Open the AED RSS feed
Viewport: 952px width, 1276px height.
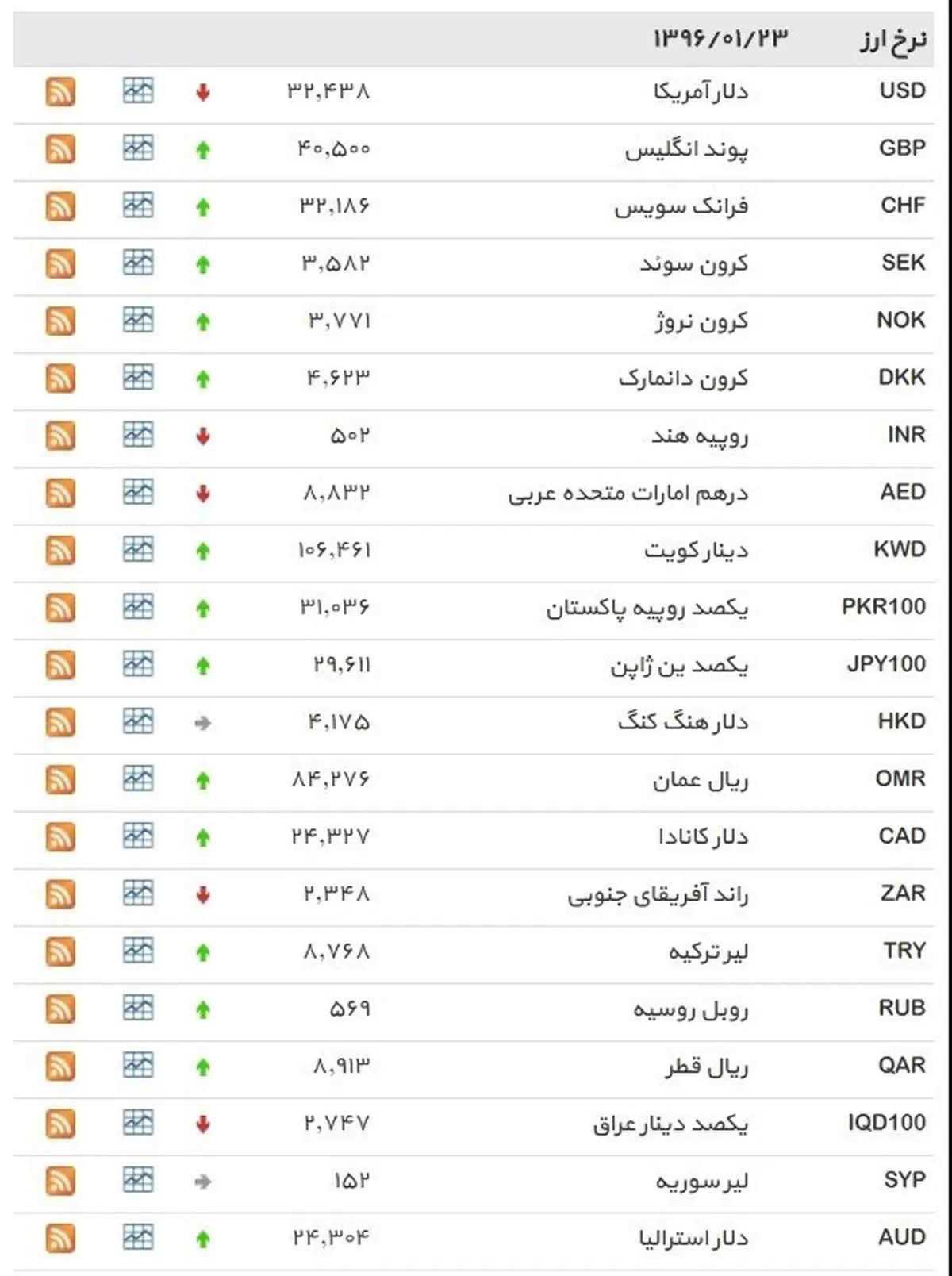coord(60,494)
